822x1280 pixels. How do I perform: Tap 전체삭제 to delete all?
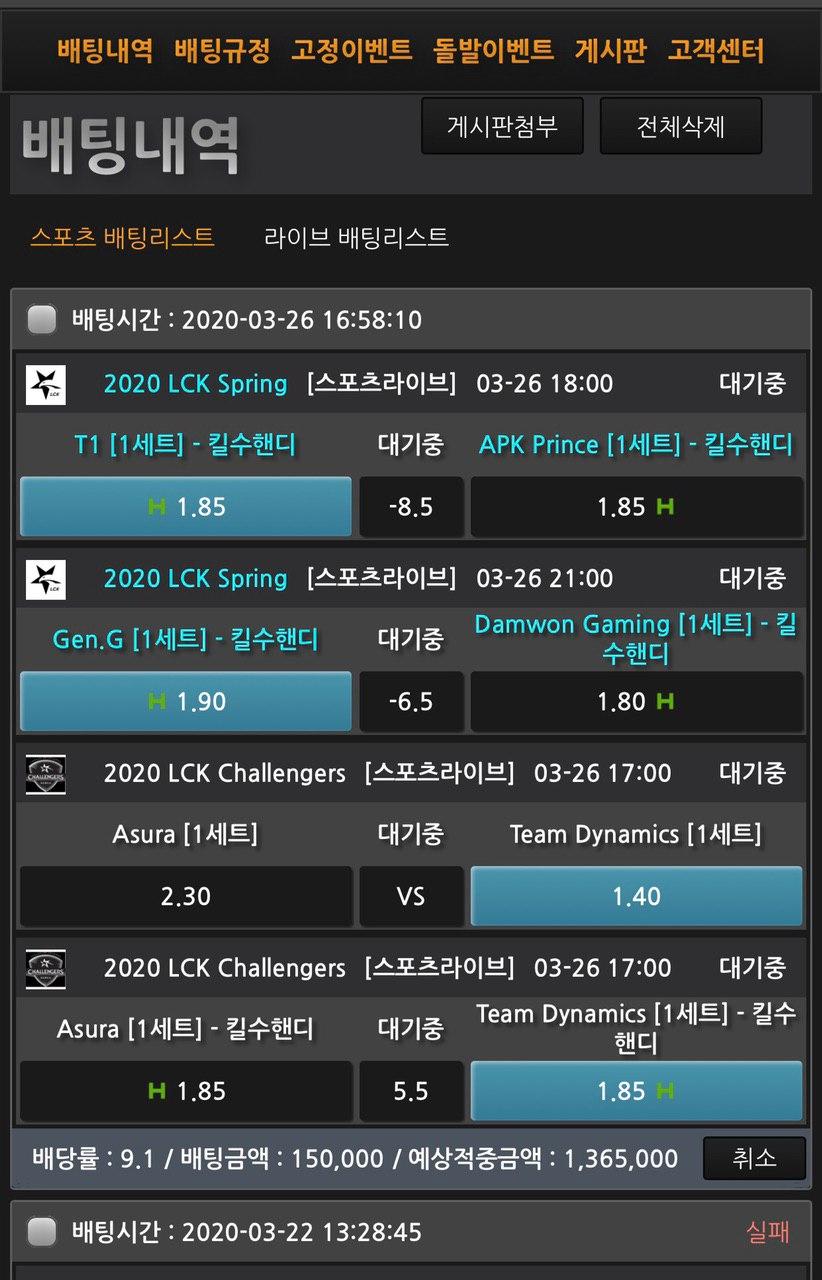pos(680,126)
